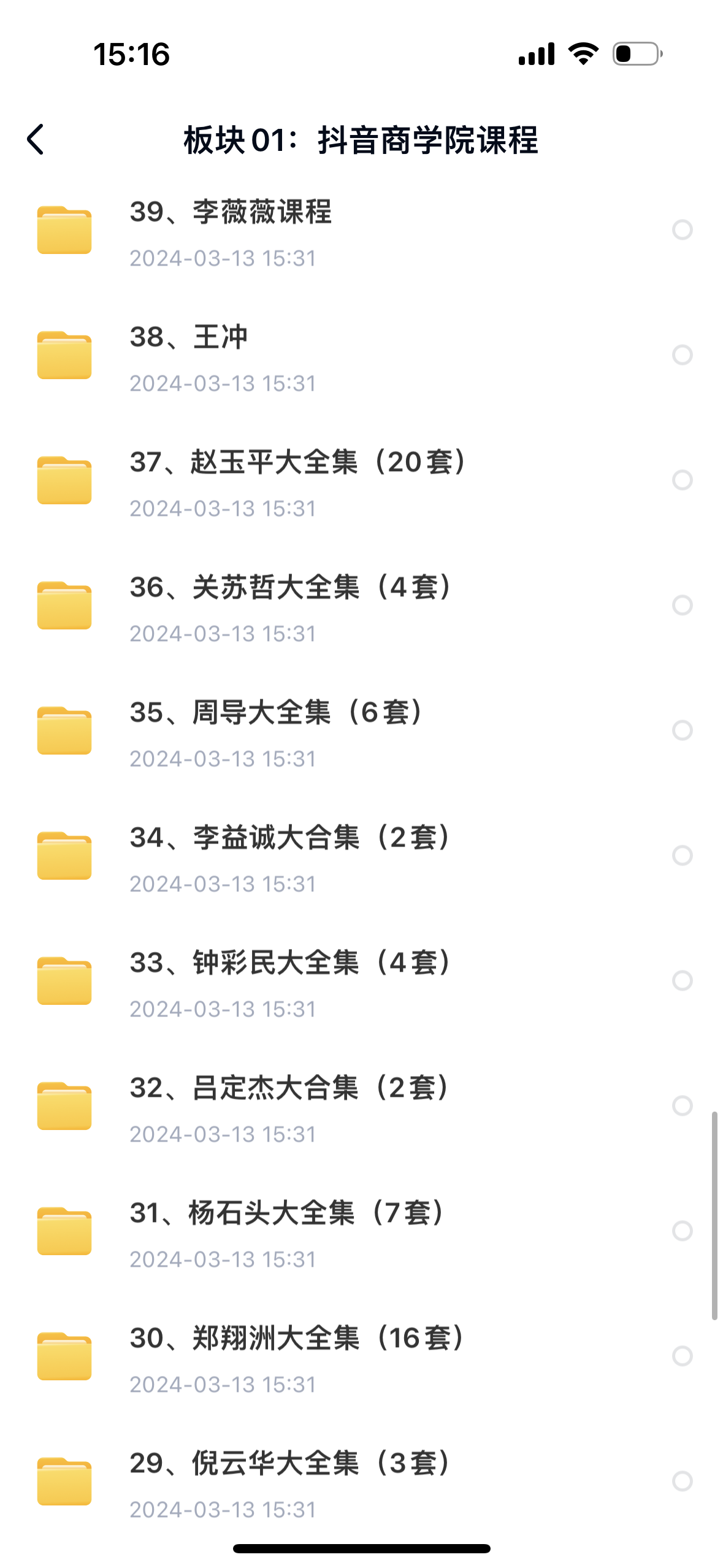Screen dimensions: 723x1568
Task: Check the circle next to 35、周导大全集
Action: click(682, 730)
